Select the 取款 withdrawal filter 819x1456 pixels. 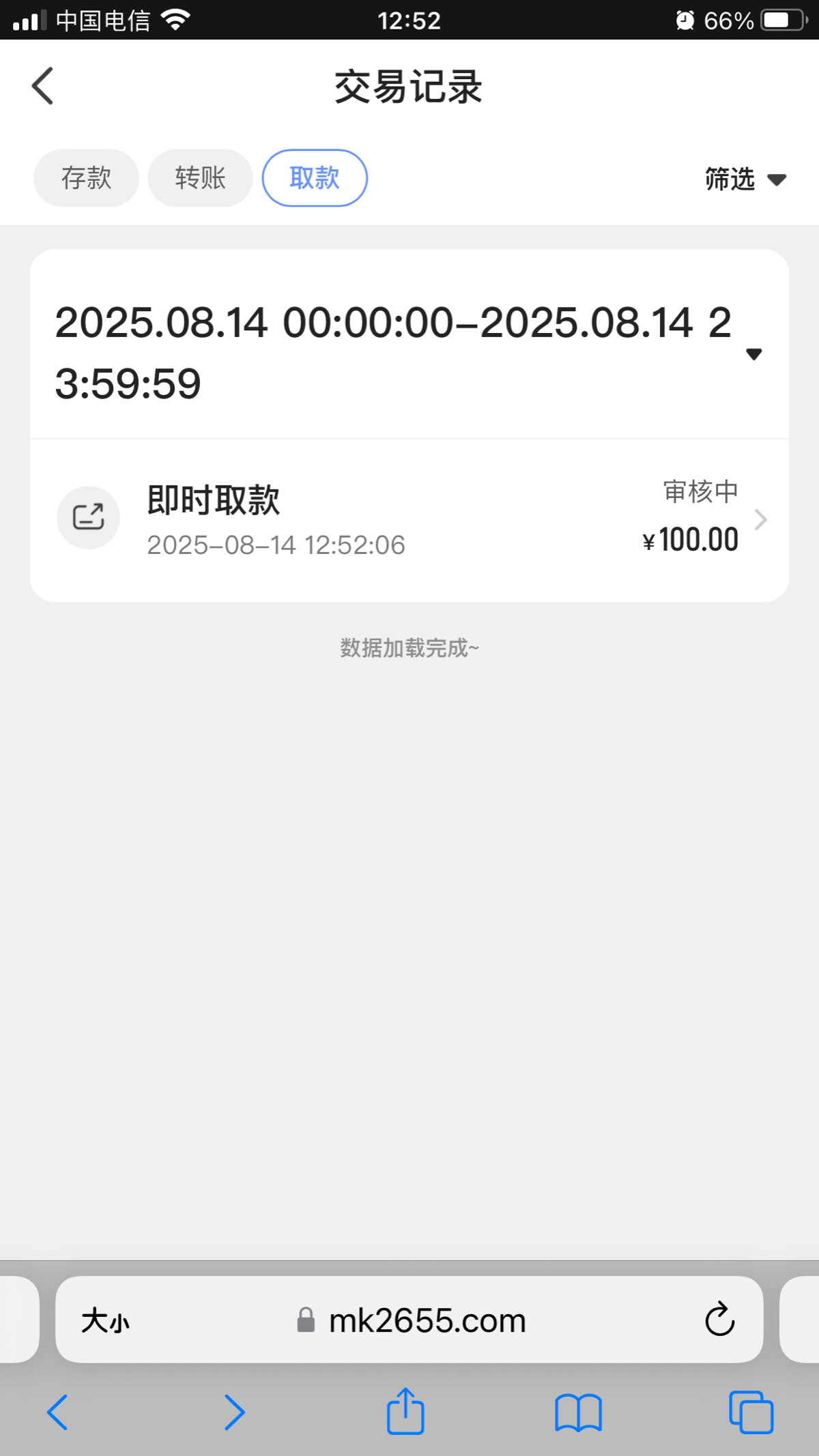(314, 177)
